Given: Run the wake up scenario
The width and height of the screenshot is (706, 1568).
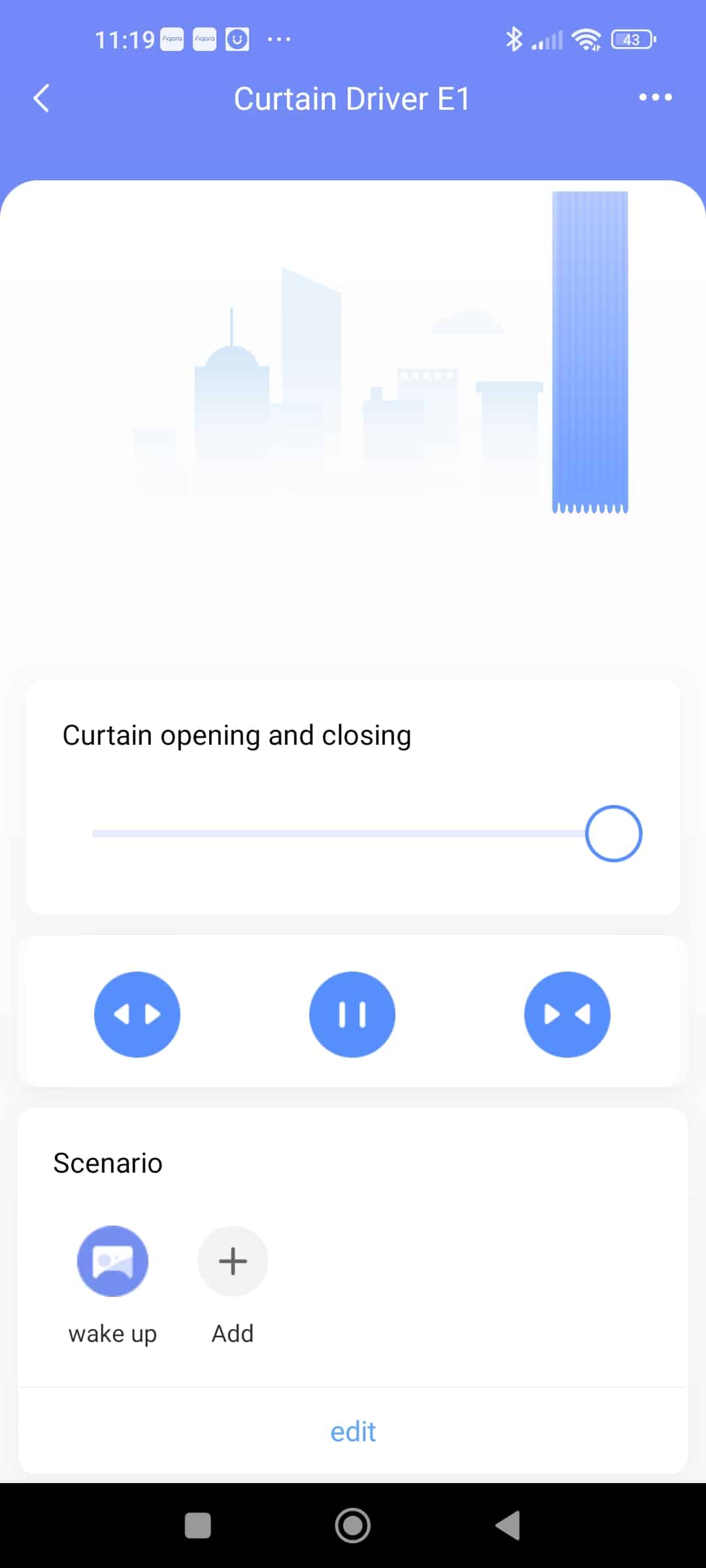Looking at the screenshot, I should 112,1261.
